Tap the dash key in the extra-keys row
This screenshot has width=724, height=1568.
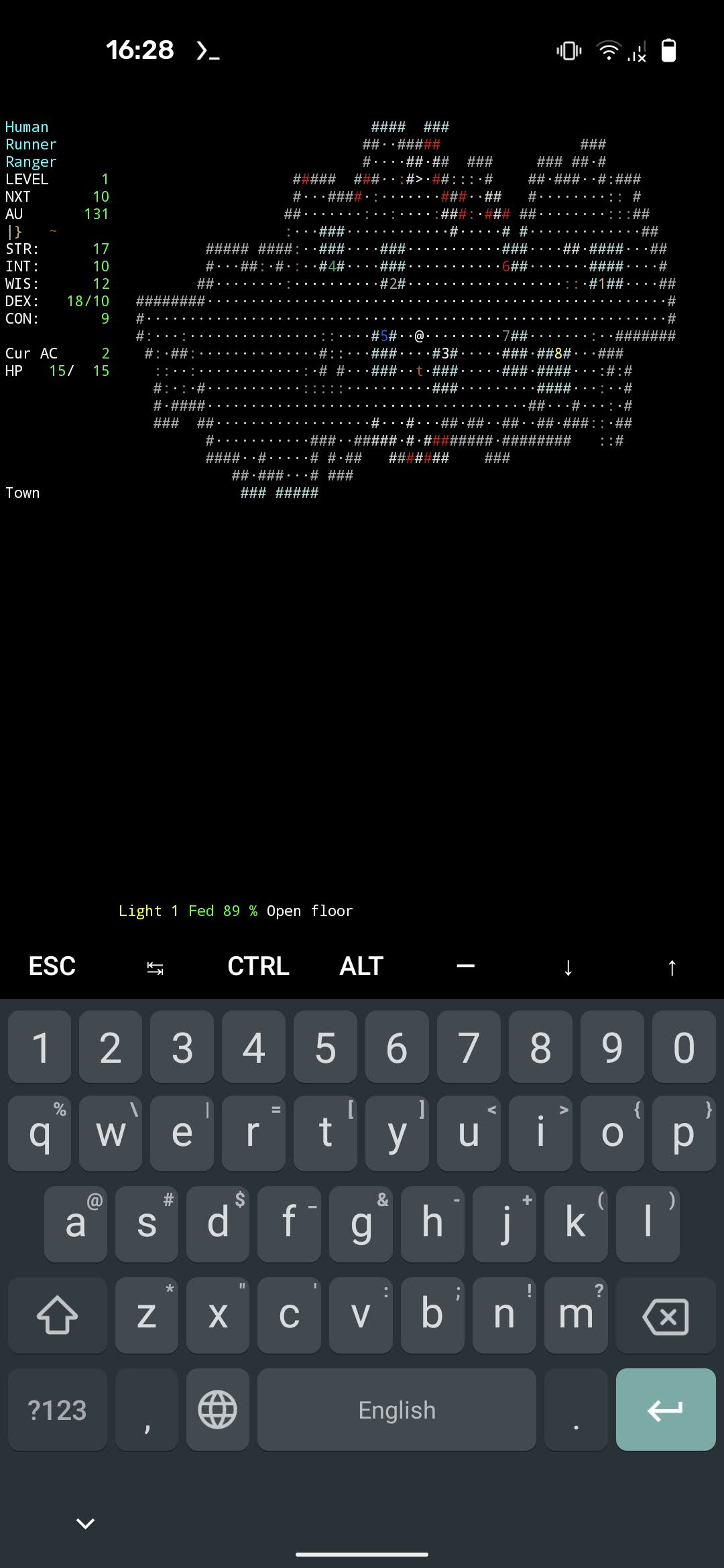[x=465, y=966]
